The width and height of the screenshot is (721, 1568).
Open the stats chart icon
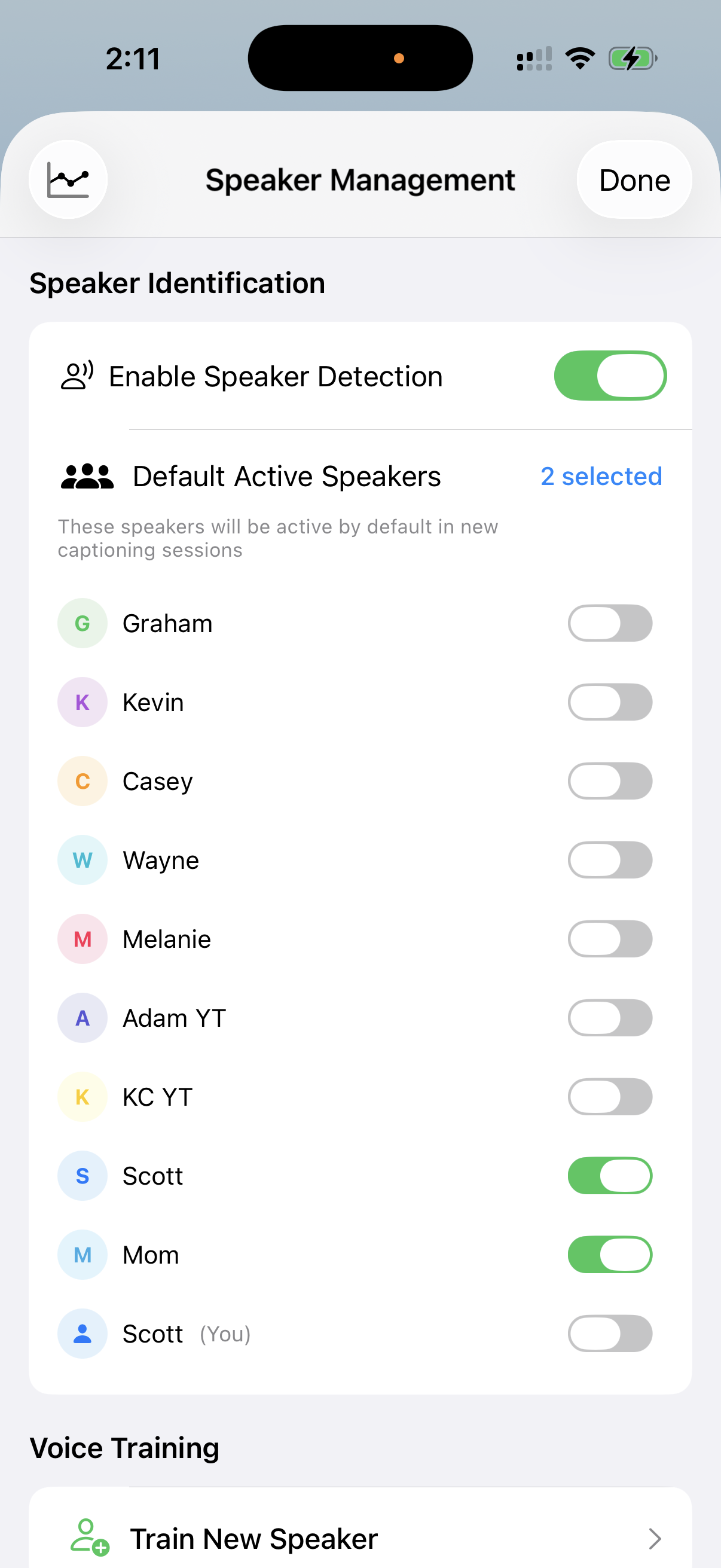(x=68, y=179)
